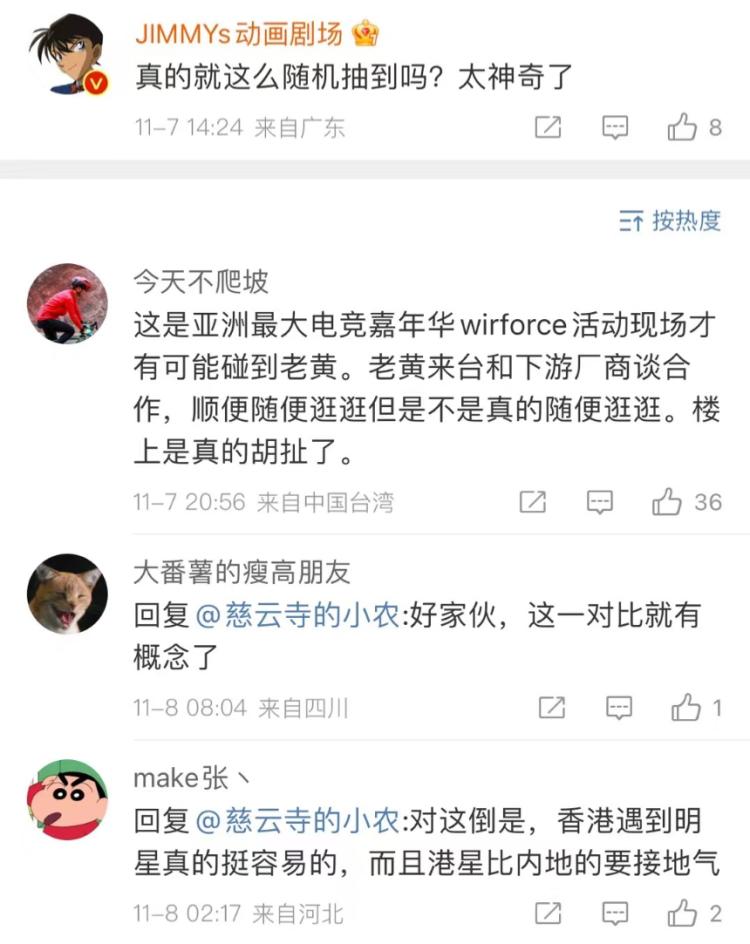Open make张's avatar
The height and width of the screenshot is (944, 750).
click(x=67, y=800)
